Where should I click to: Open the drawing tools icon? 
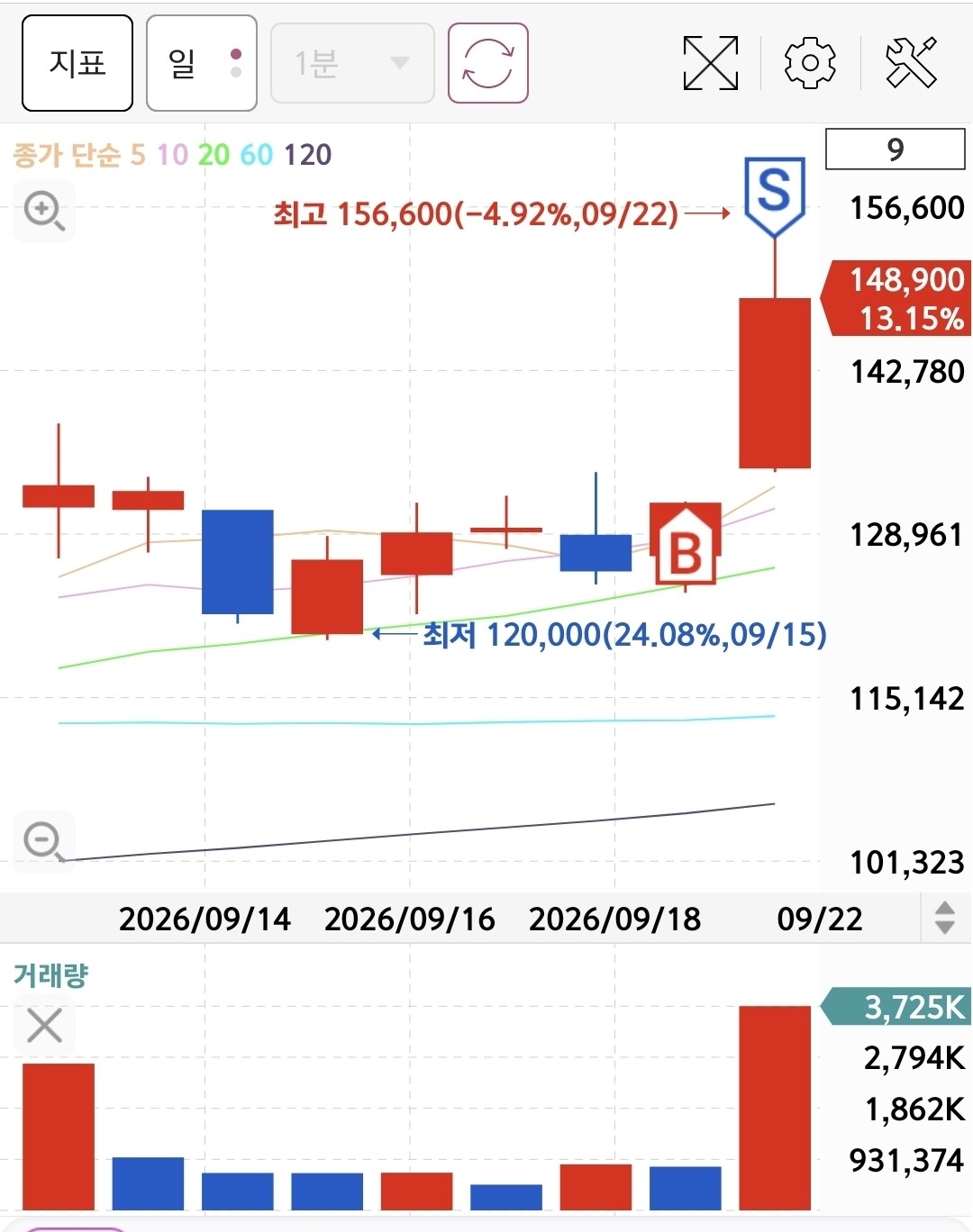pyautogui.click(x=911, y=63)
